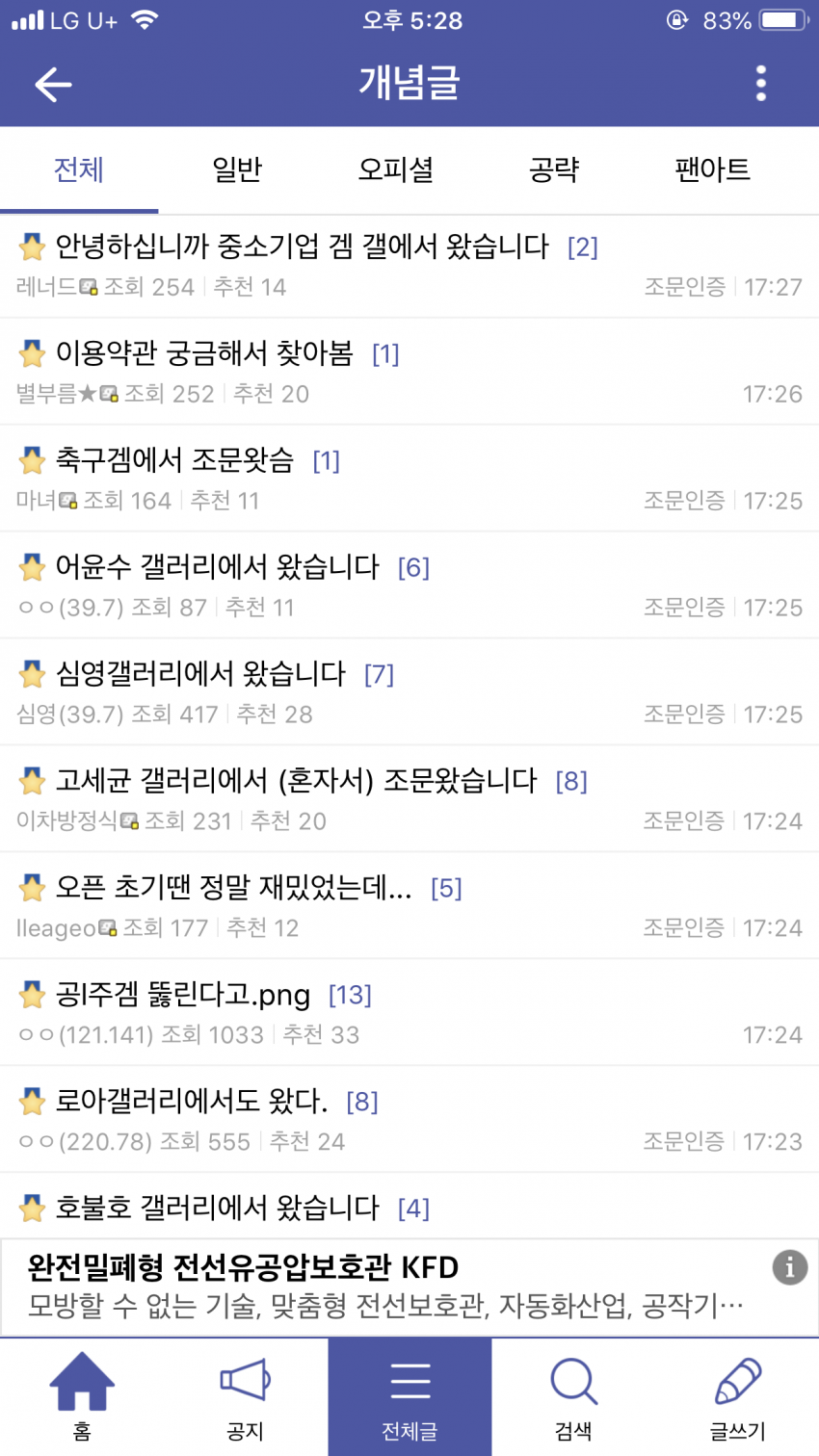Open post 축구겜에서 조문왓슴
819x1456 pixels.
pyautogui.click(x=409, y=479)
